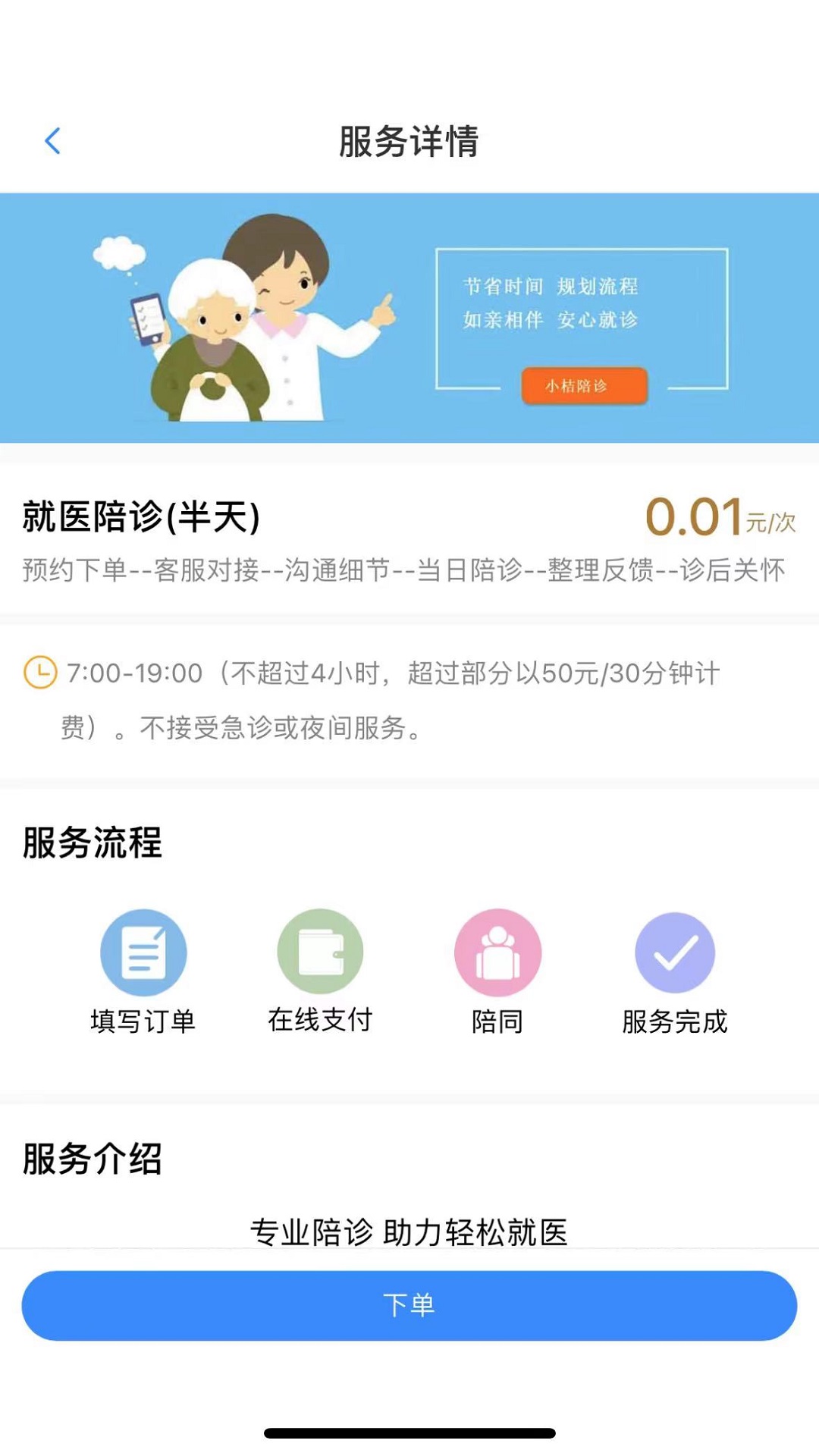Select the 在线支付 wallet icon

(x=321, y=952)
